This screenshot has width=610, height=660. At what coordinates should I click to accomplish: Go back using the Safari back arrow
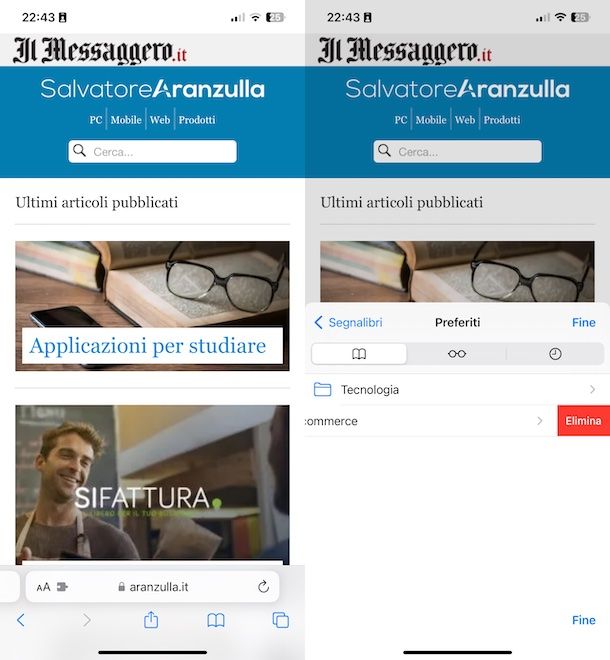tap(21, 620)
